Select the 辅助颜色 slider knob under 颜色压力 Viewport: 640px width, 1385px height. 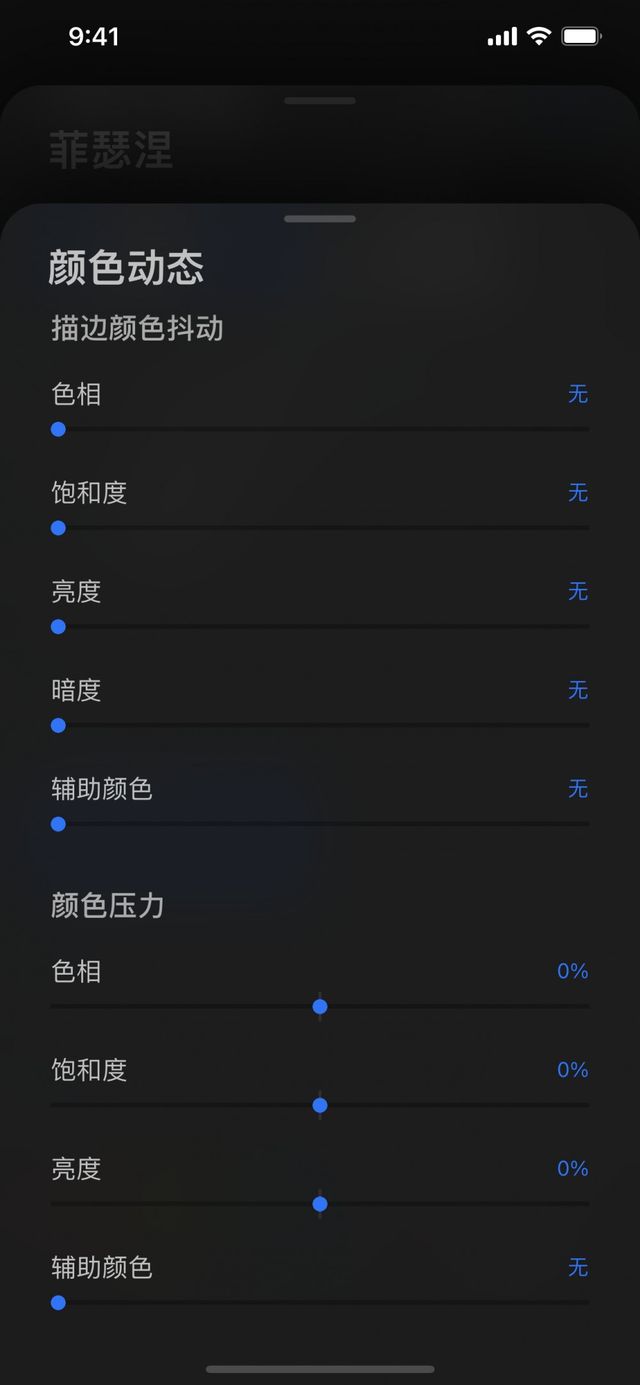coord(58,1302)
